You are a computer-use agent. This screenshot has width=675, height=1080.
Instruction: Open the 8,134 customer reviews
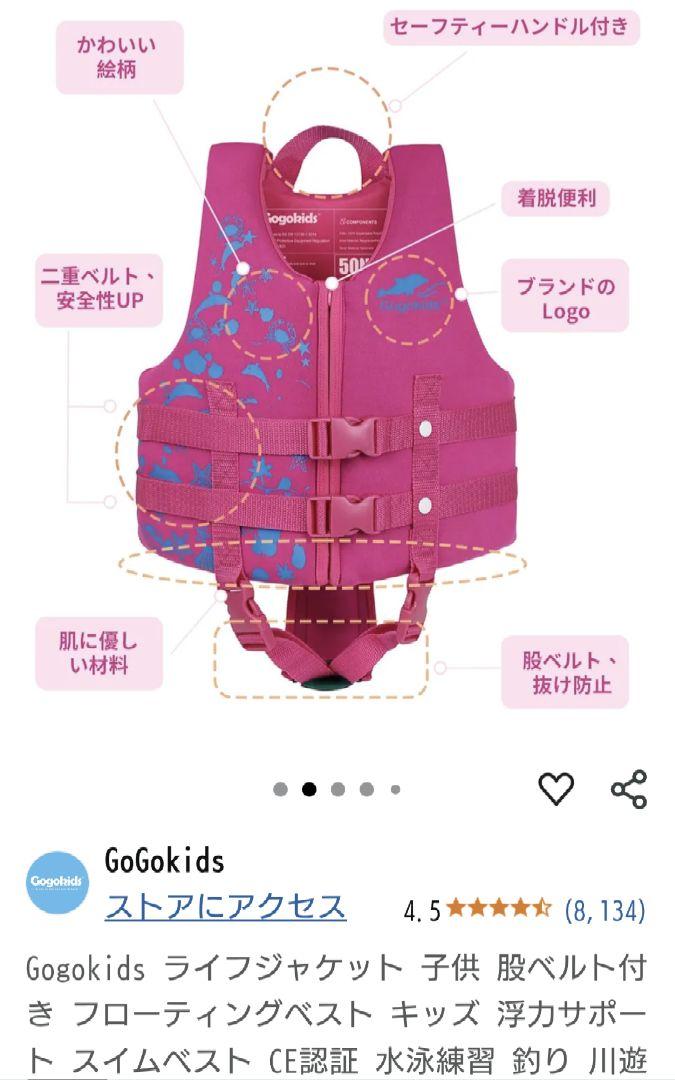click(605, 910)
